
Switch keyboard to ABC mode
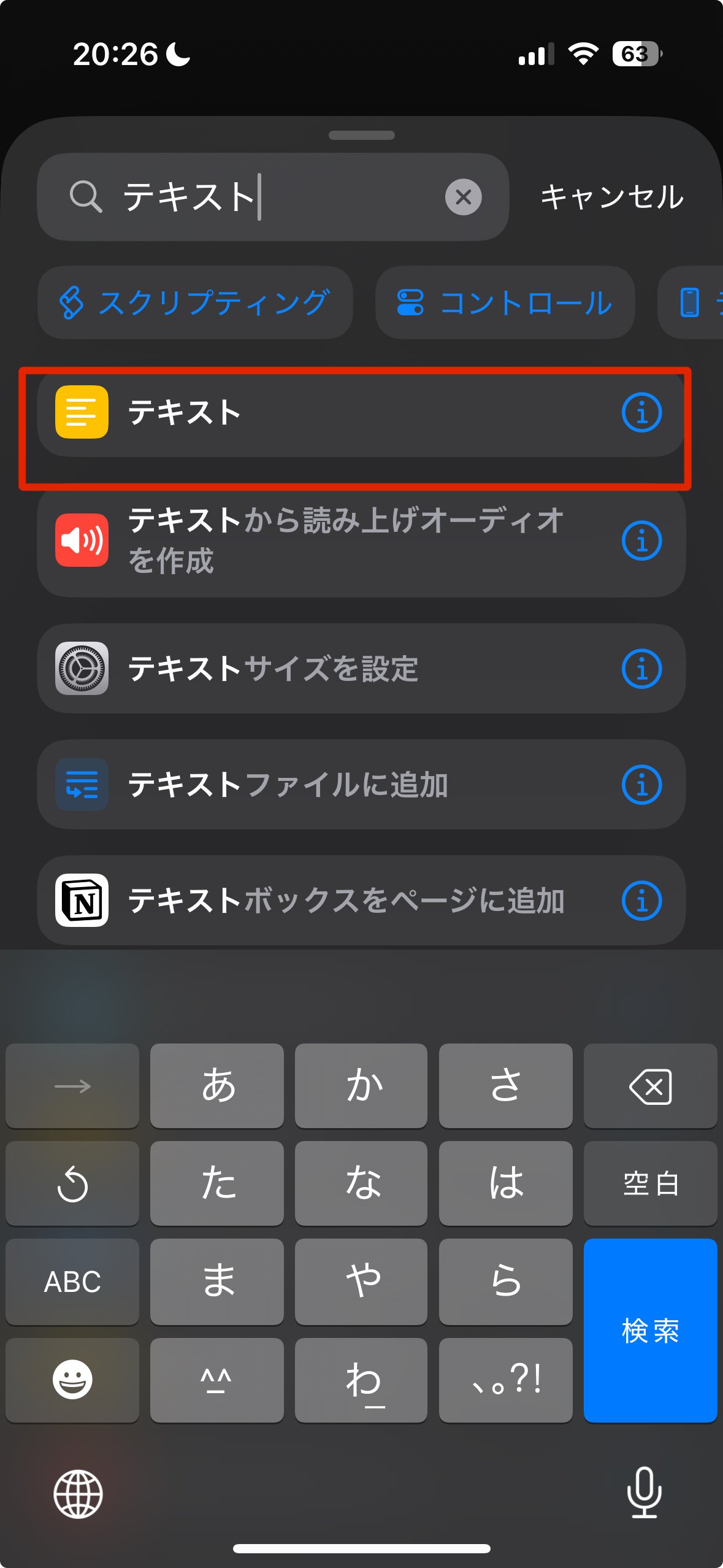(x=72, y=1282)
